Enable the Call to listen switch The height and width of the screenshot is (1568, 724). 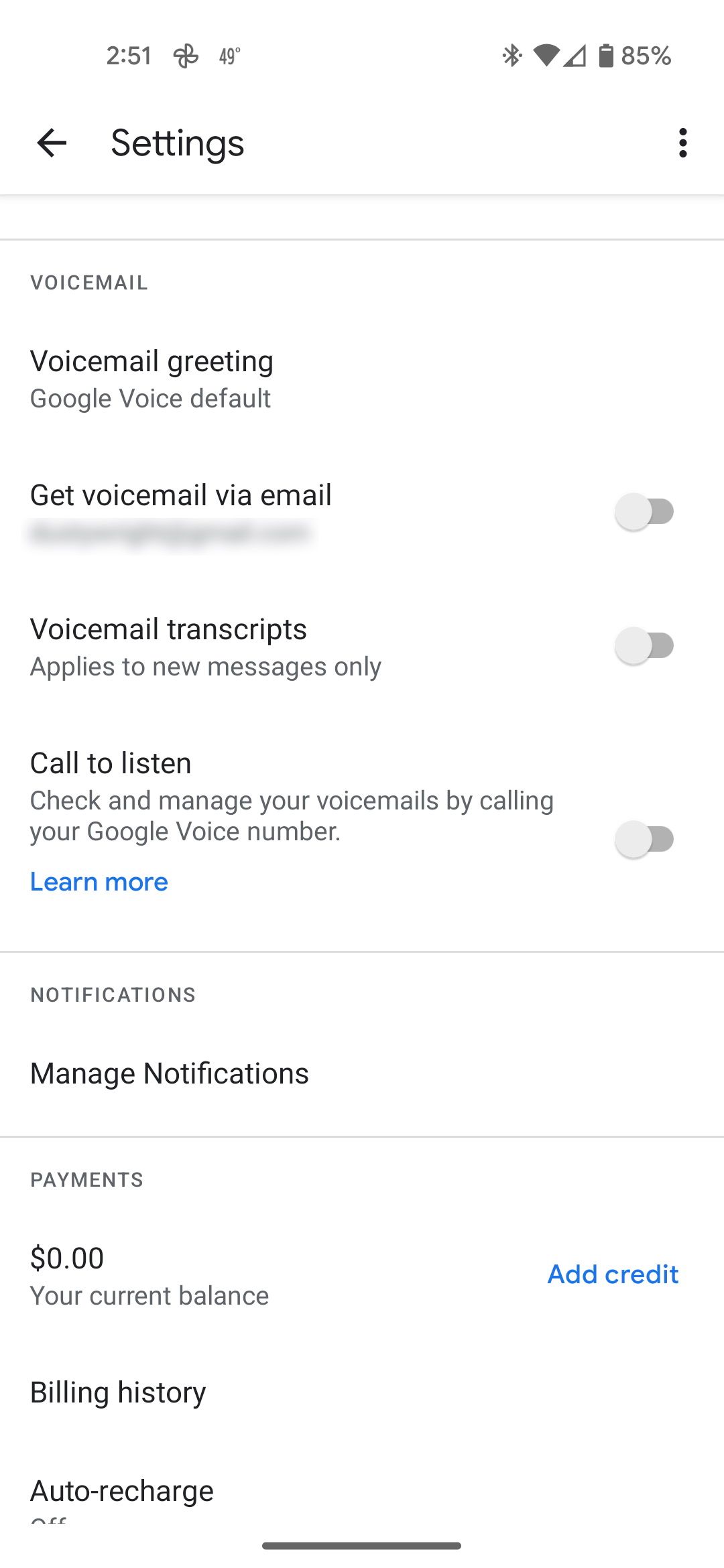(x=644, y=839)
